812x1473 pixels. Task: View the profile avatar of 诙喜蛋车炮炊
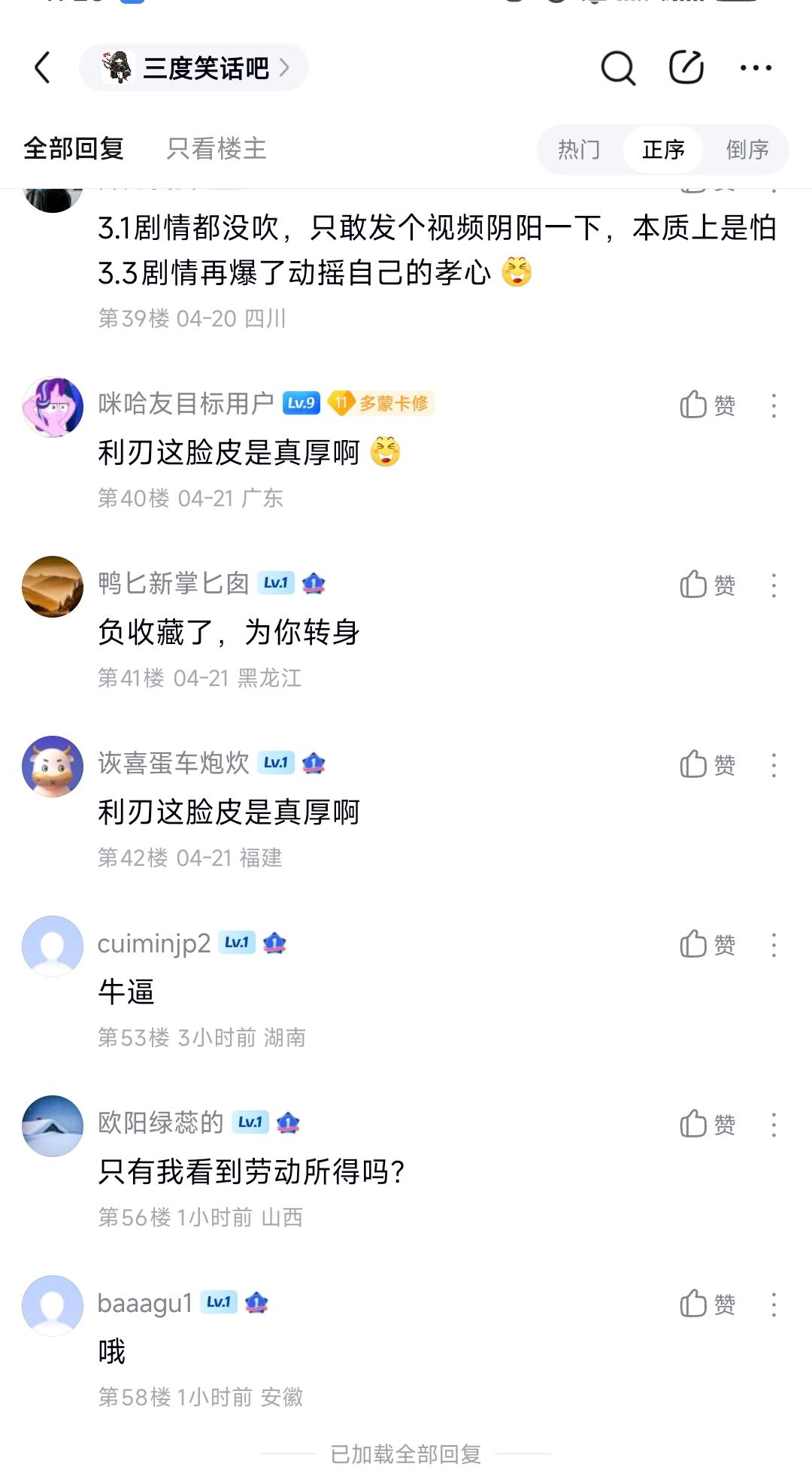click(53, 766)
